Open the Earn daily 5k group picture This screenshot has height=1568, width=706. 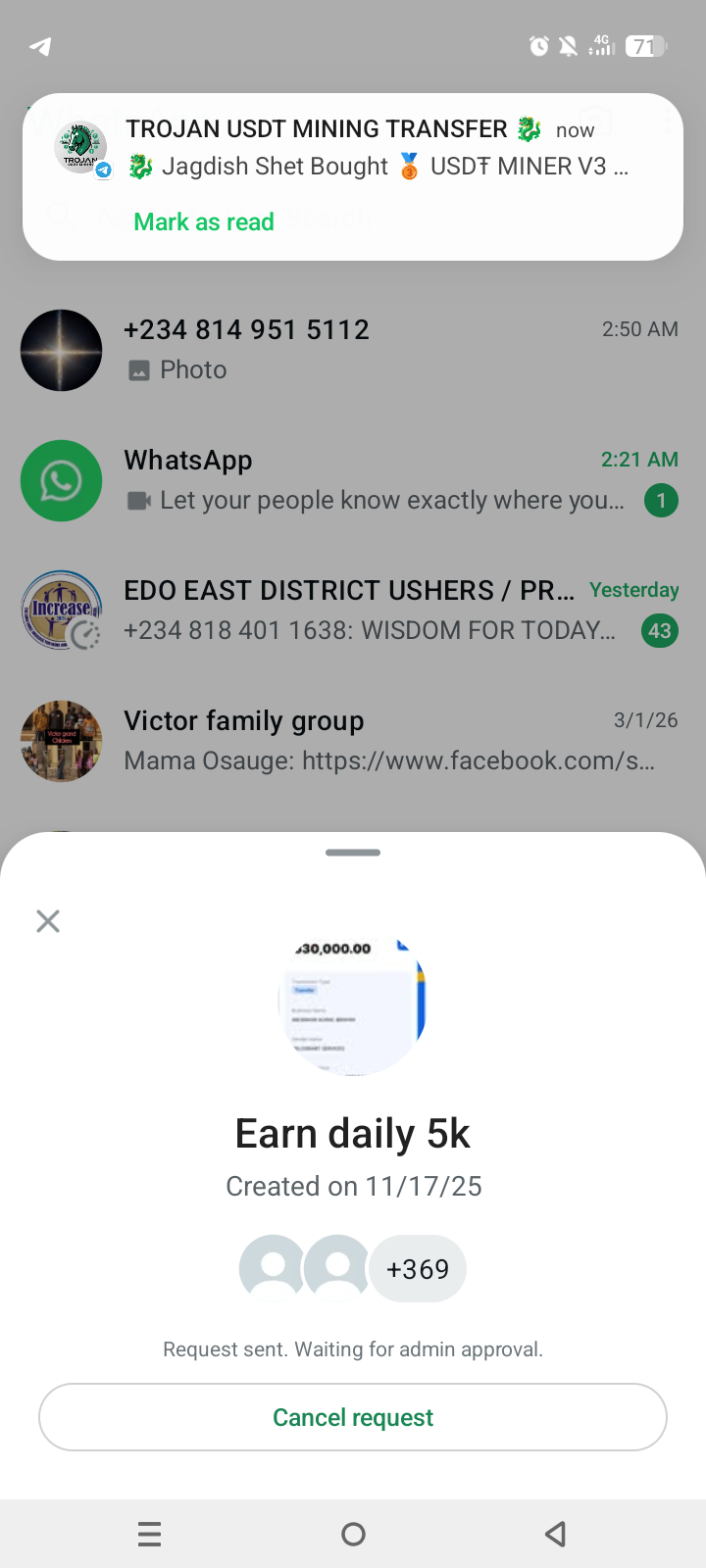click(x=353, y=1004)
